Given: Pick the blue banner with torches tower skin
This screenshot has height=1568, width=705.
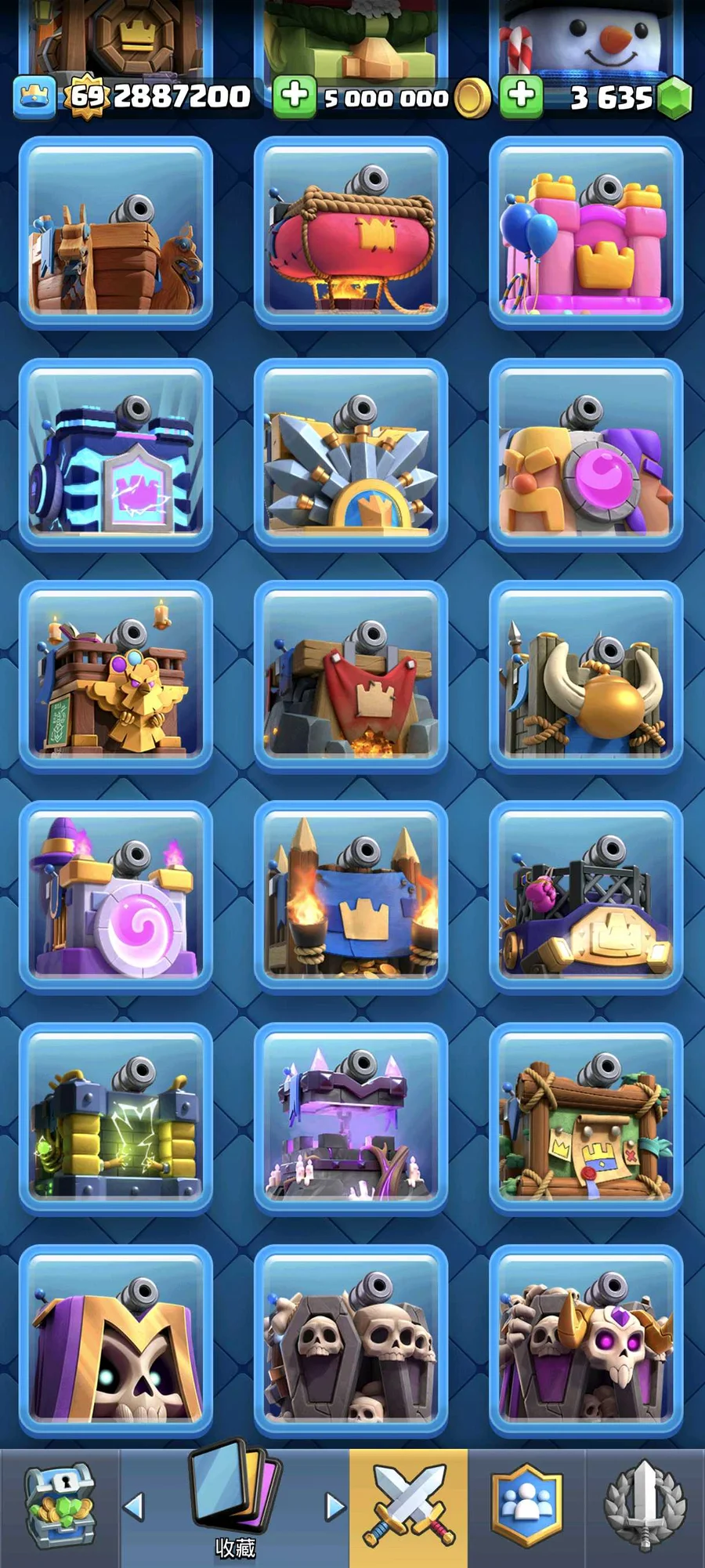Looking at the screenshot, I should click(351, 897).
